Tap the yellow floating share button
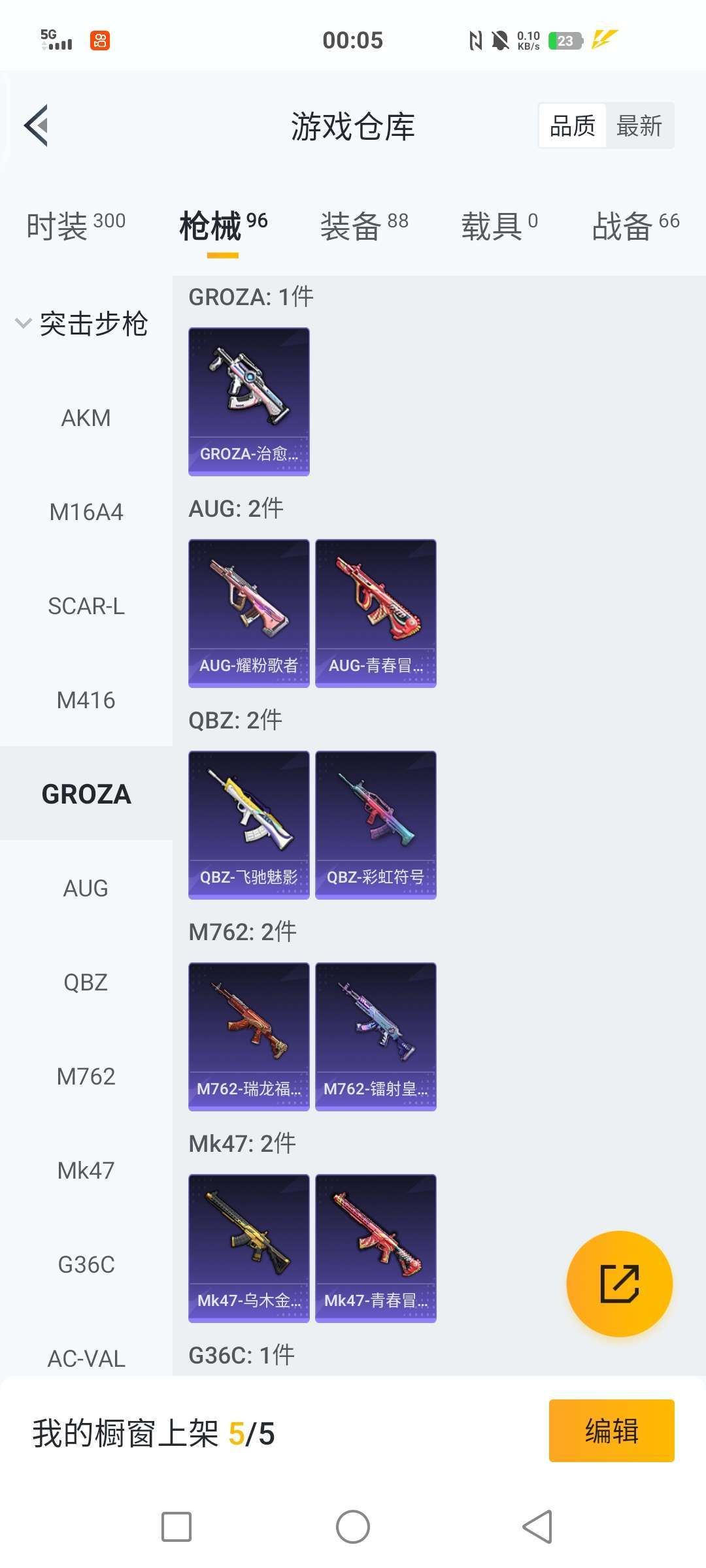Screen dimensions: 706x1568 [619, 1283]
